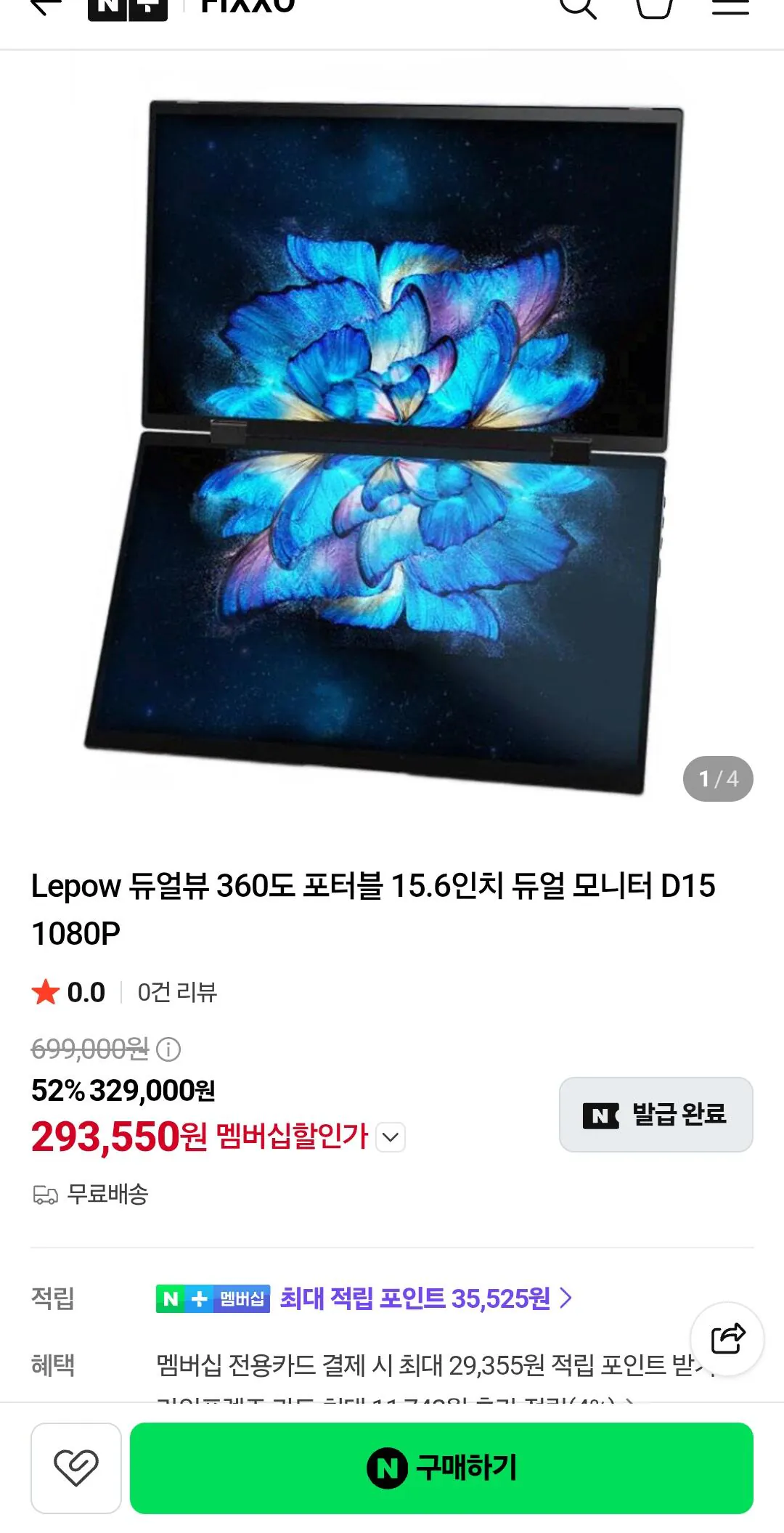Open 최대 적립 포인트 35,525원 details
Screen dimensions: 784x1533
[426, 1298]
